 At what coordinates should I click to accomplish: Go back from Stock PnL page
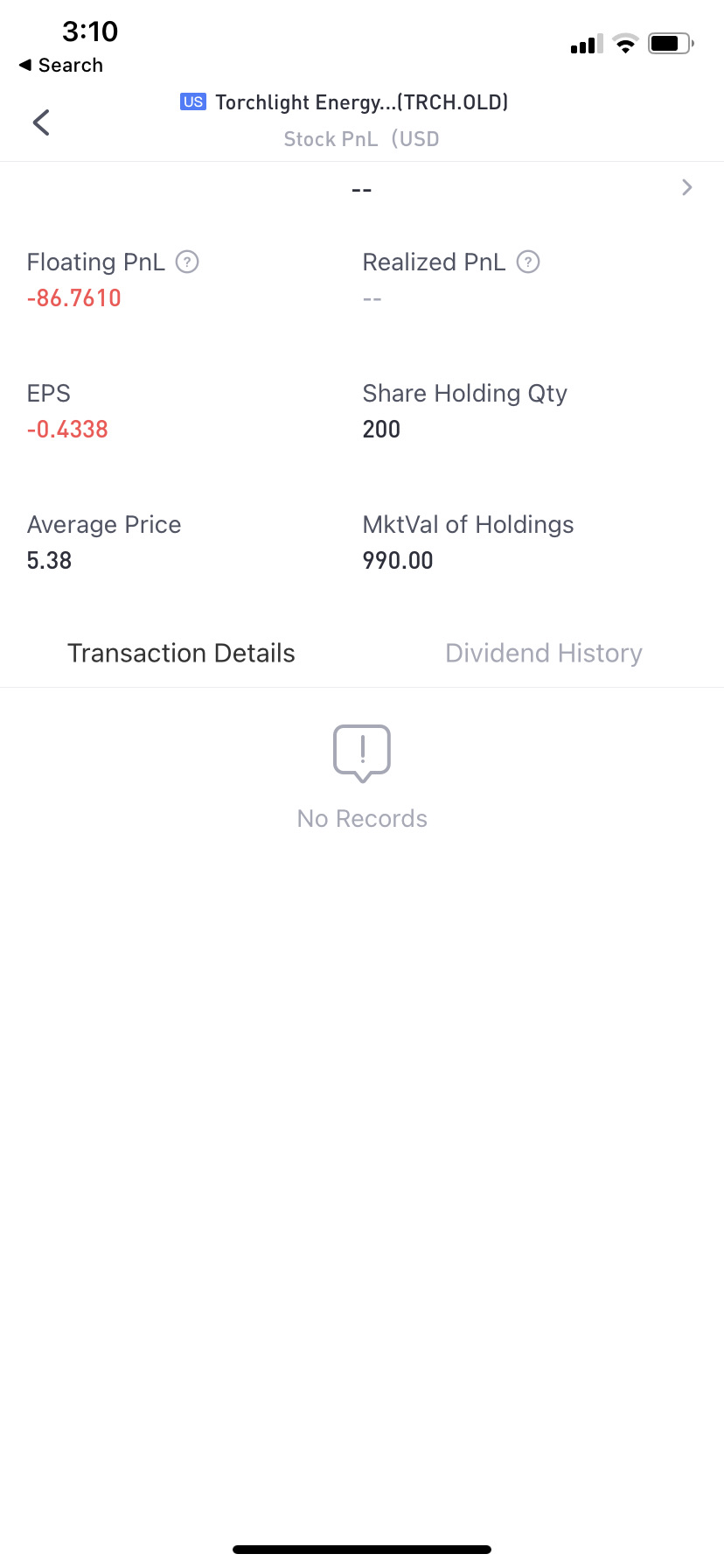point(41,122)
